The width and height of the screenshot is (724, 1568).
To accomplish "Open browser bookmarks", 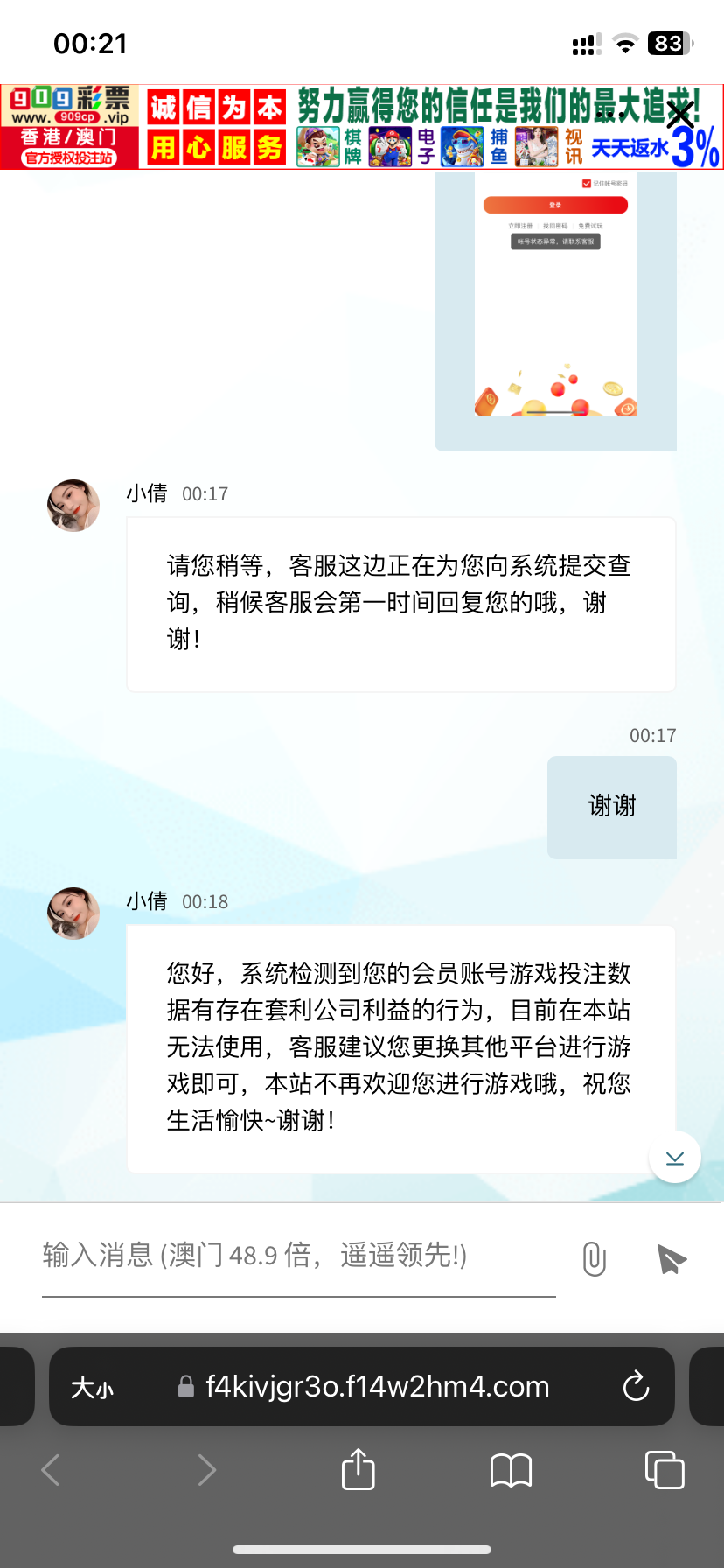I will point(511,1470).
